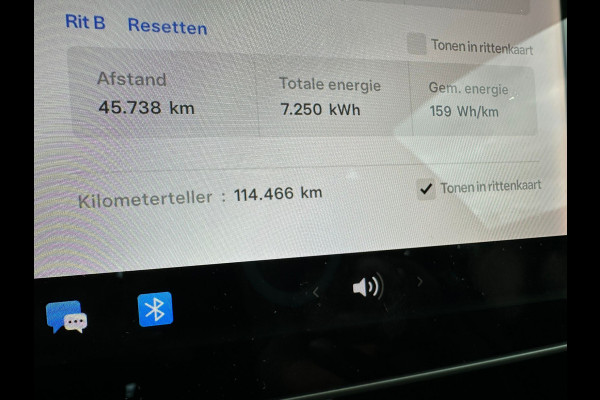The image size is (600, 400).
Task: Enable Tonen in rittenkaart for Rit B
Action: (417, 44)
